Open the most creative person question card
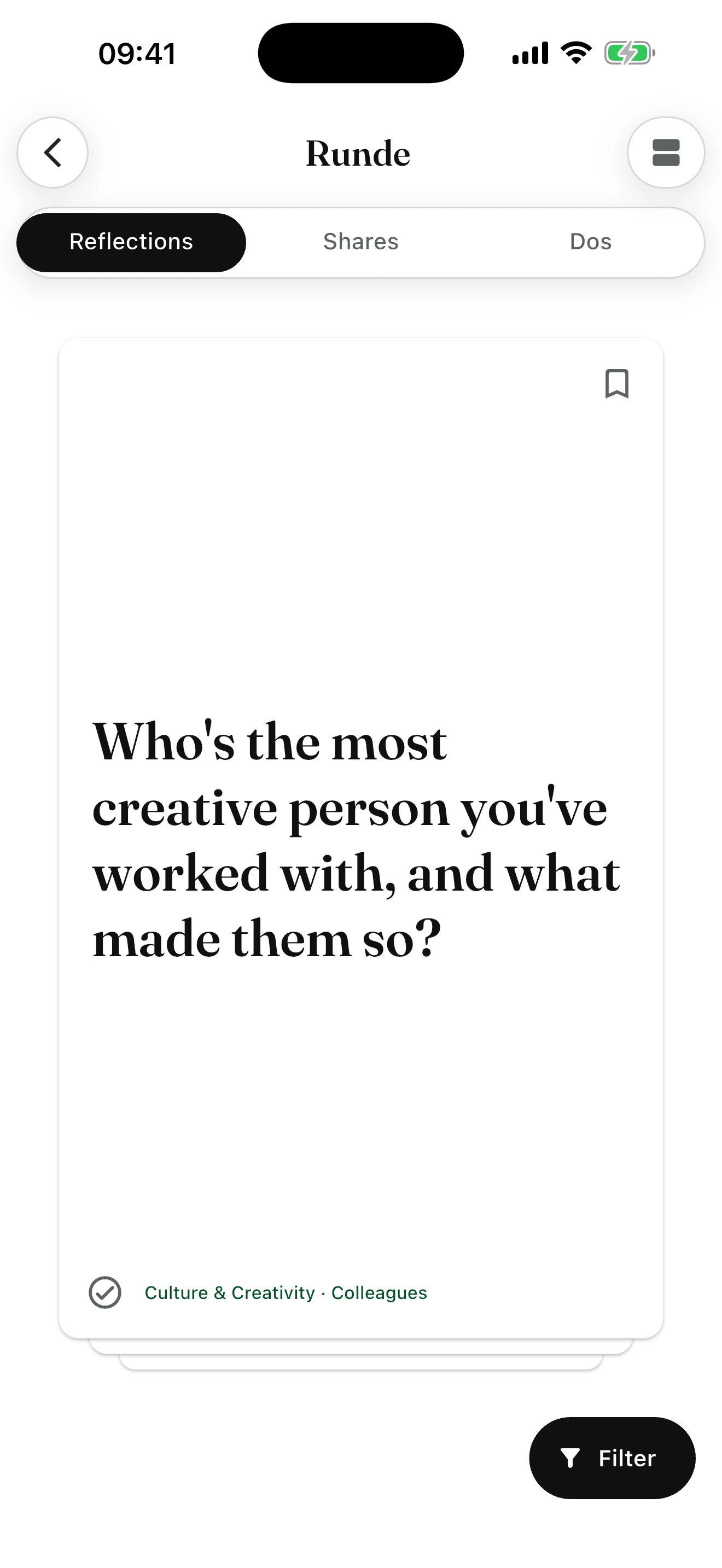722x1568 pixels. (361, 838)
